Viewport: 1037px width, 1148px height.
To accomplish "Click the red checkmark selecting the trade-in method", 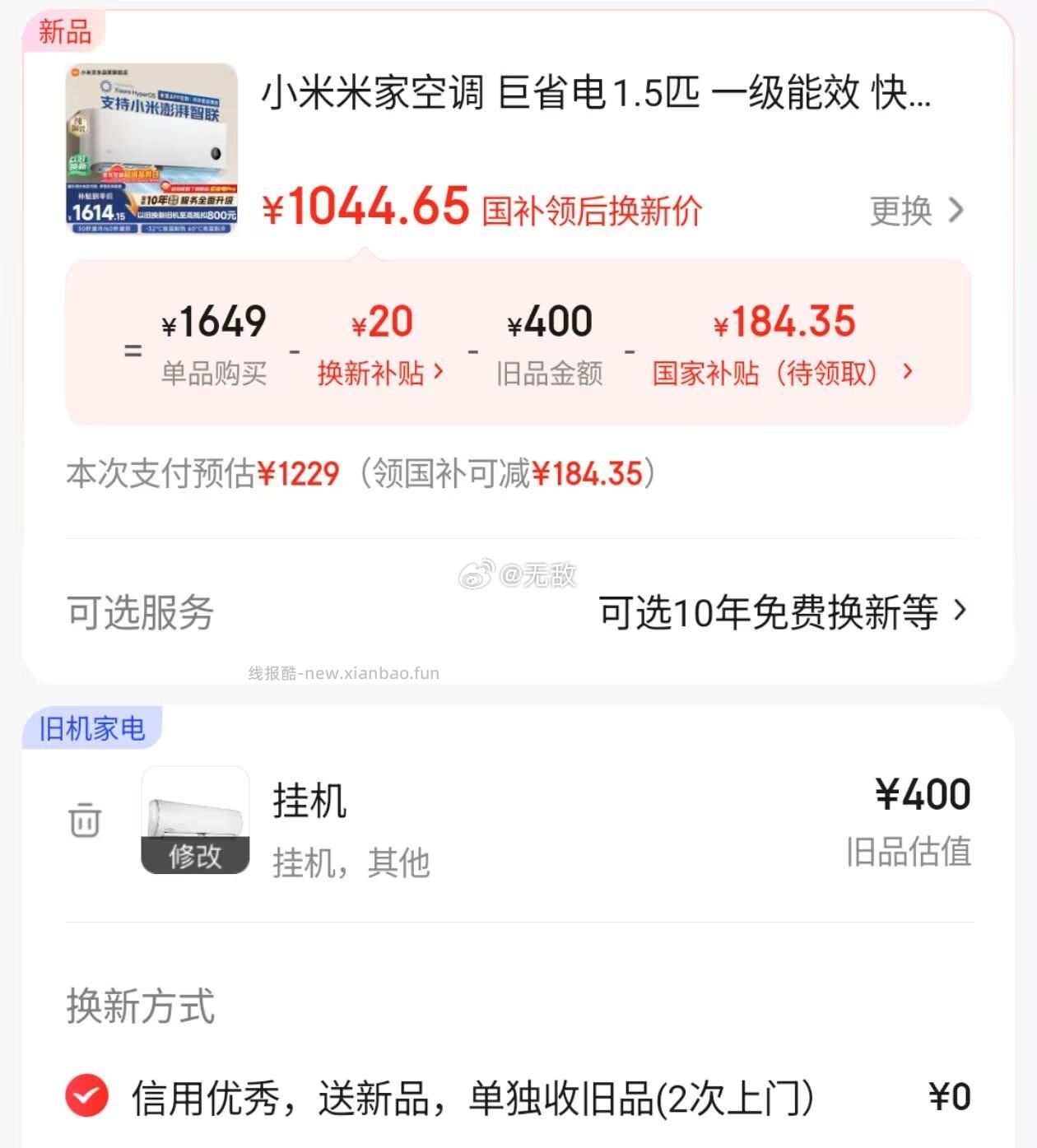I will point(85,1095).
